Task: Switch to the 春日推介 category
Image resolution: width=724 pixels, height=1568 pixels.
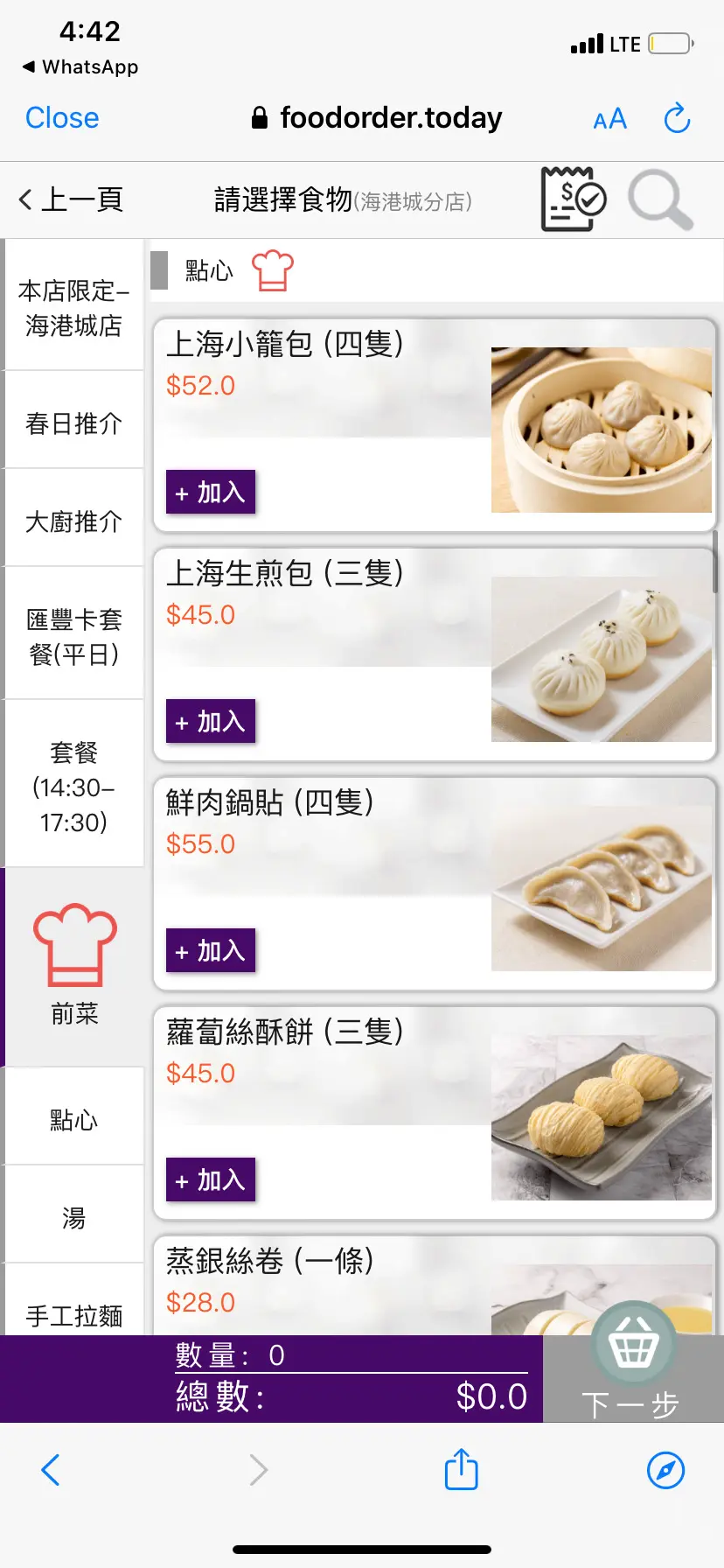Action: click(x=73, y=423)
